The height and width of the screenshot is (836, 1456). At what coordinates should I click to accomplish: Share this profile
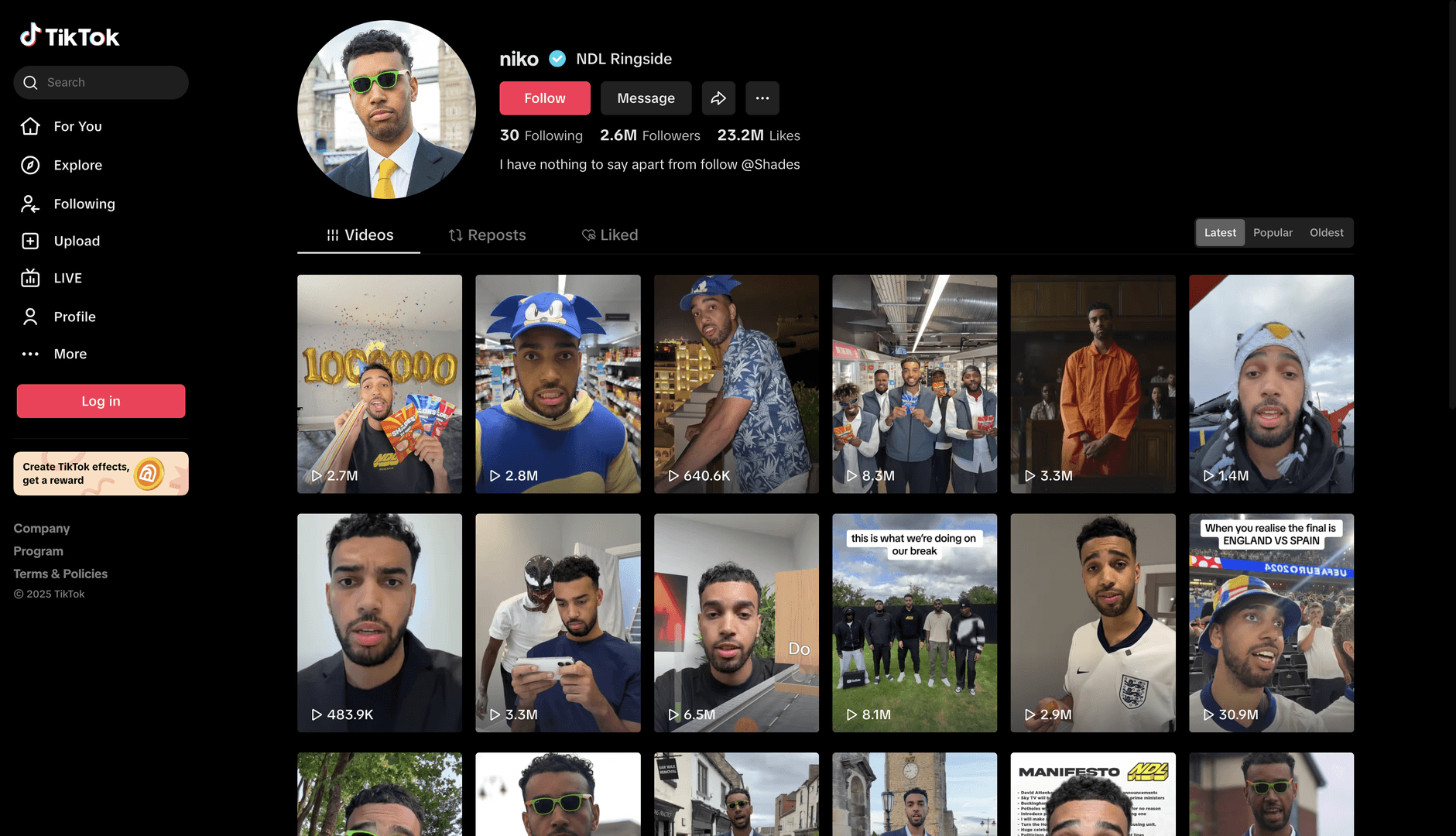[718, 98]
